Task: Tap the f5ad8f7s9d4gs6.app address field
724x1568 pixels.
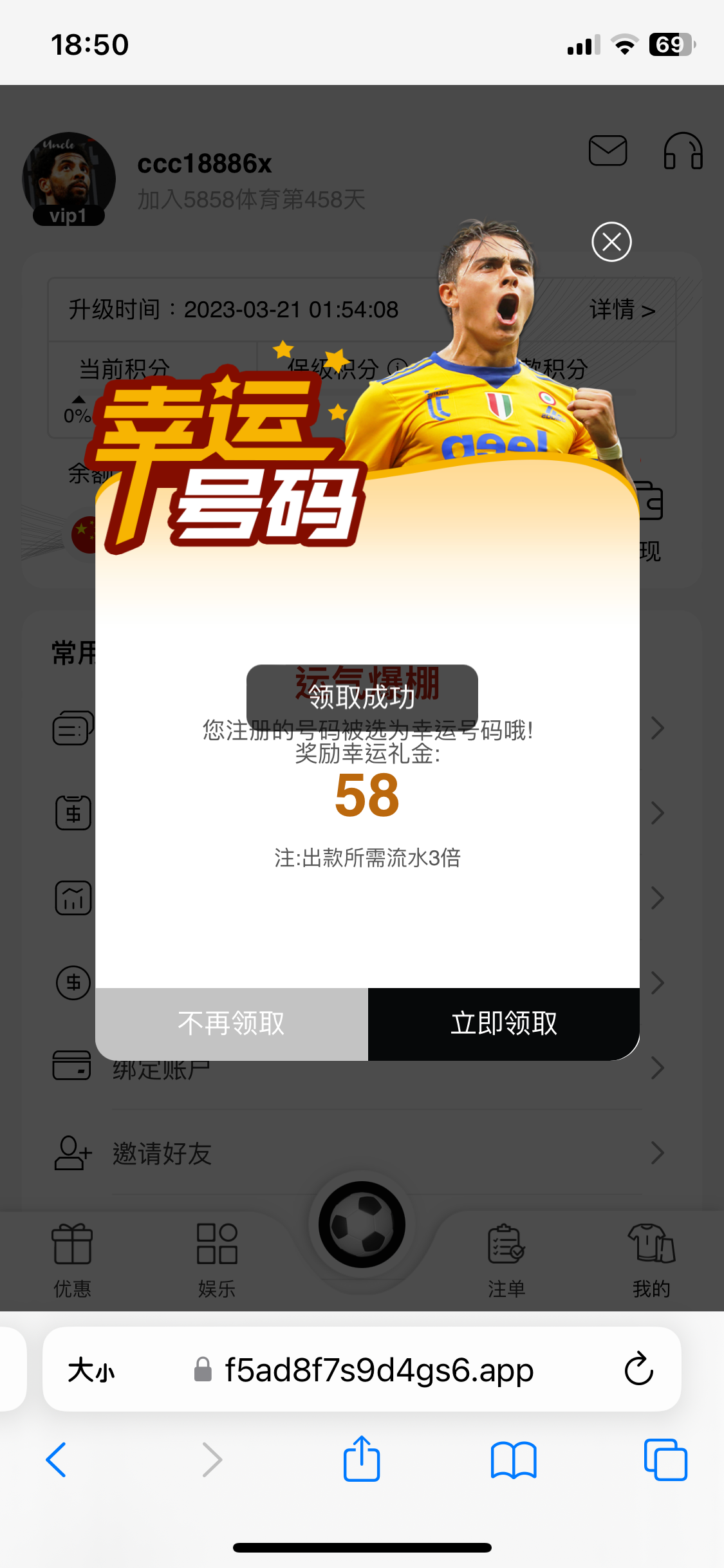Action: 378,1370
